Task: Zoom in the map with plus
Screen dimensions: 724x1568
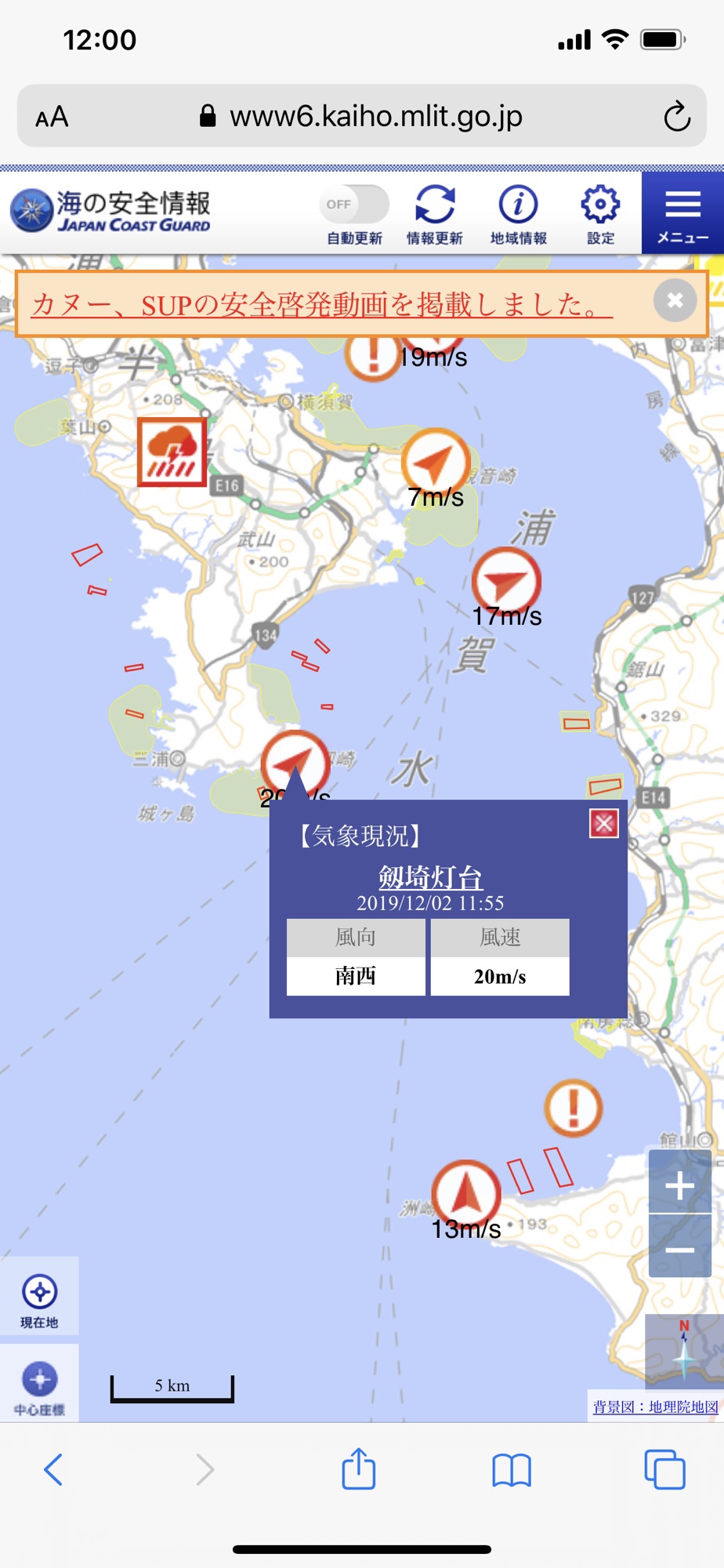Action: (679, 1183)
